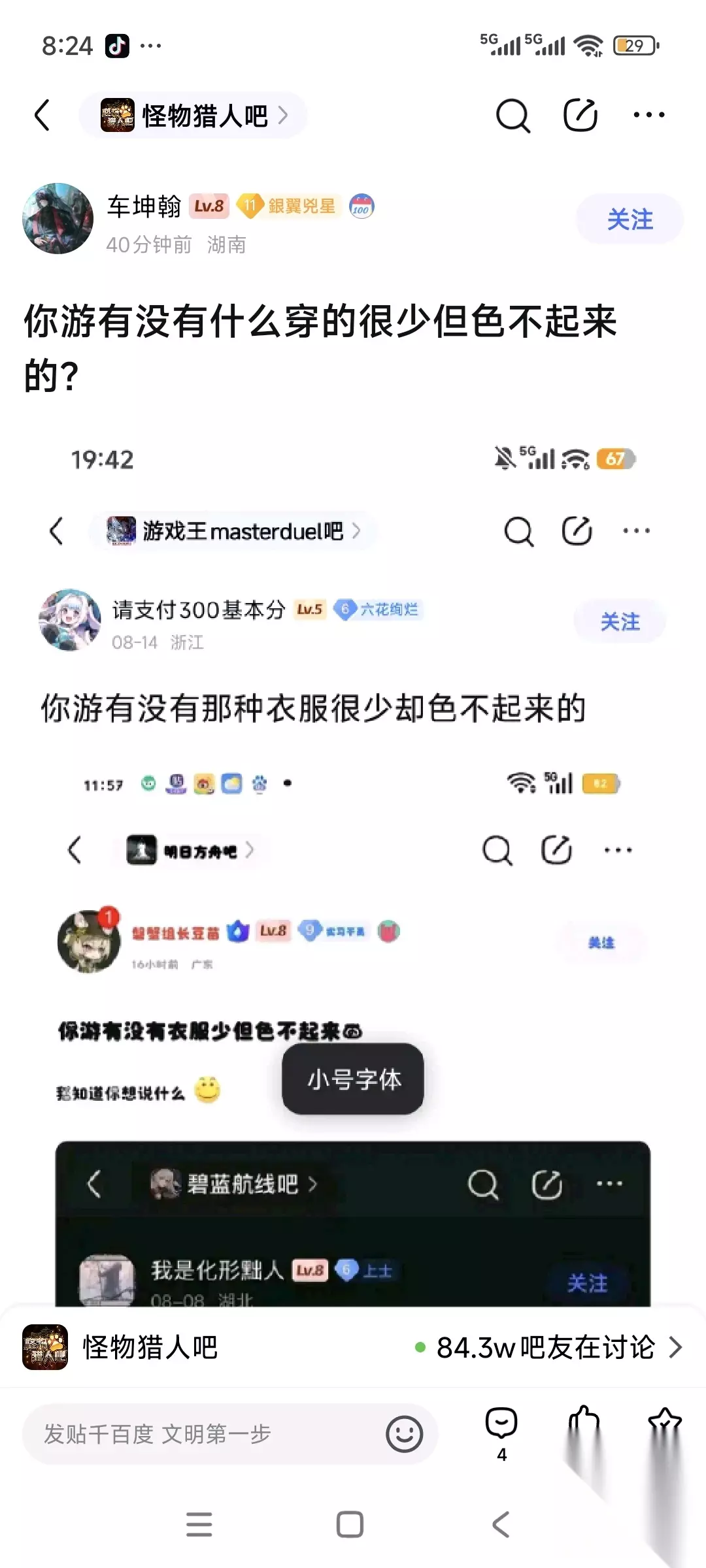Search within the forum
This screenshot has width=706, height=1568.
coord(513,116)
